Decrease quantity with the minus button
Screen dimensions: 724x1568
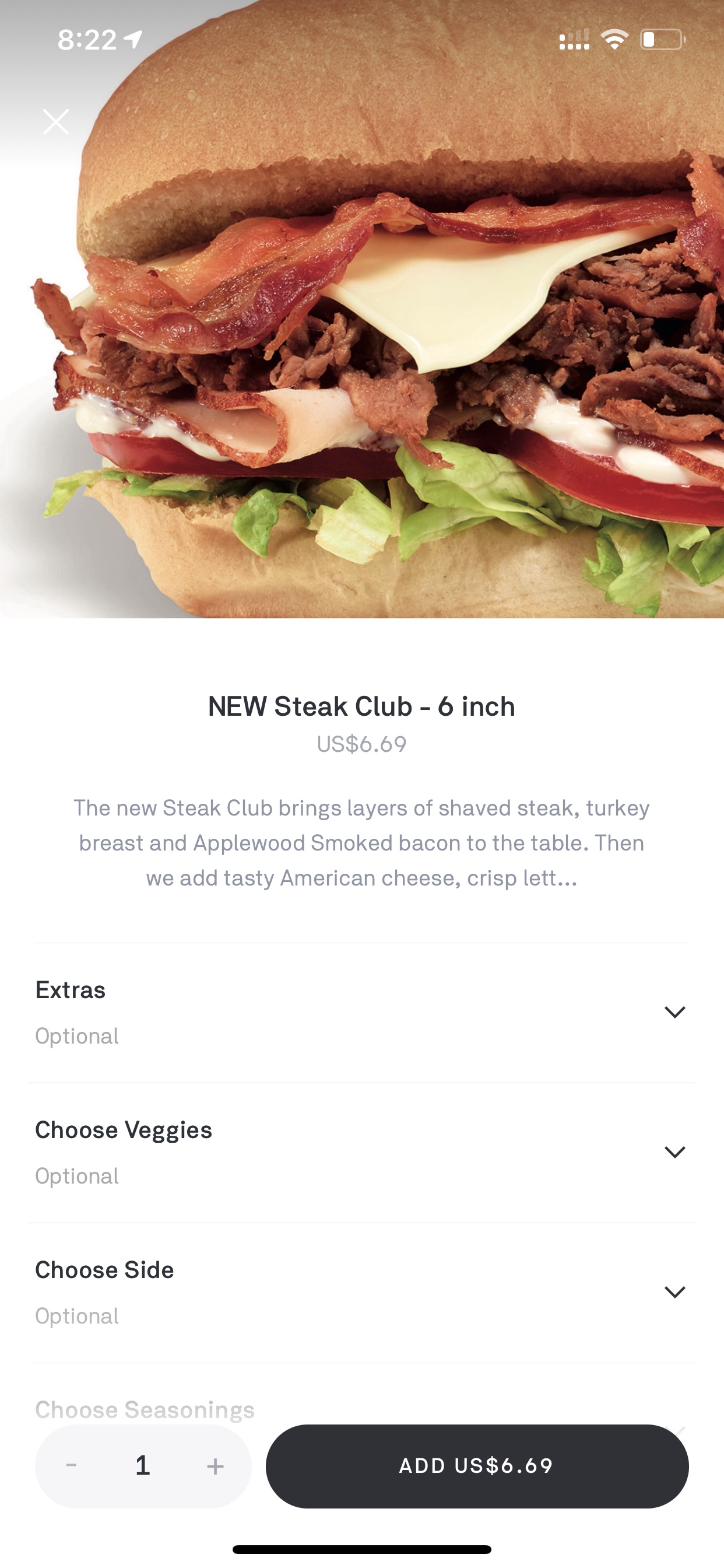coord(71,1466)
